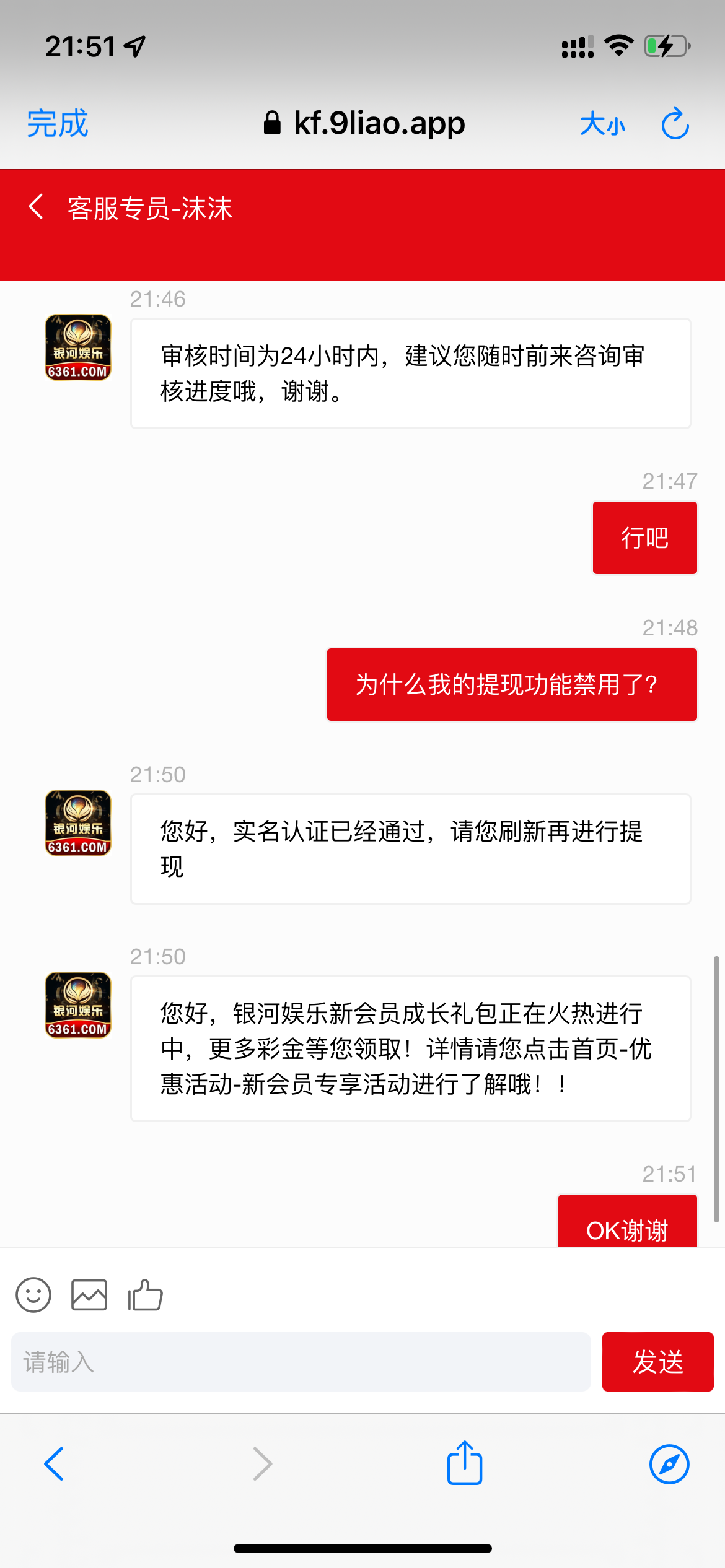725x1568 pixels.
Task: Open text size options via 大小
Action: click(x=602, y=124)
